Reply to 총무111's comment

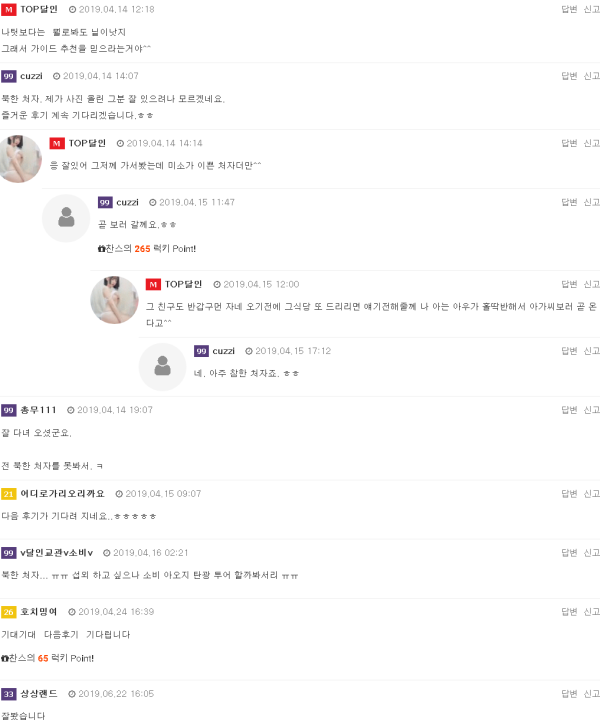[x=569, y=410]
